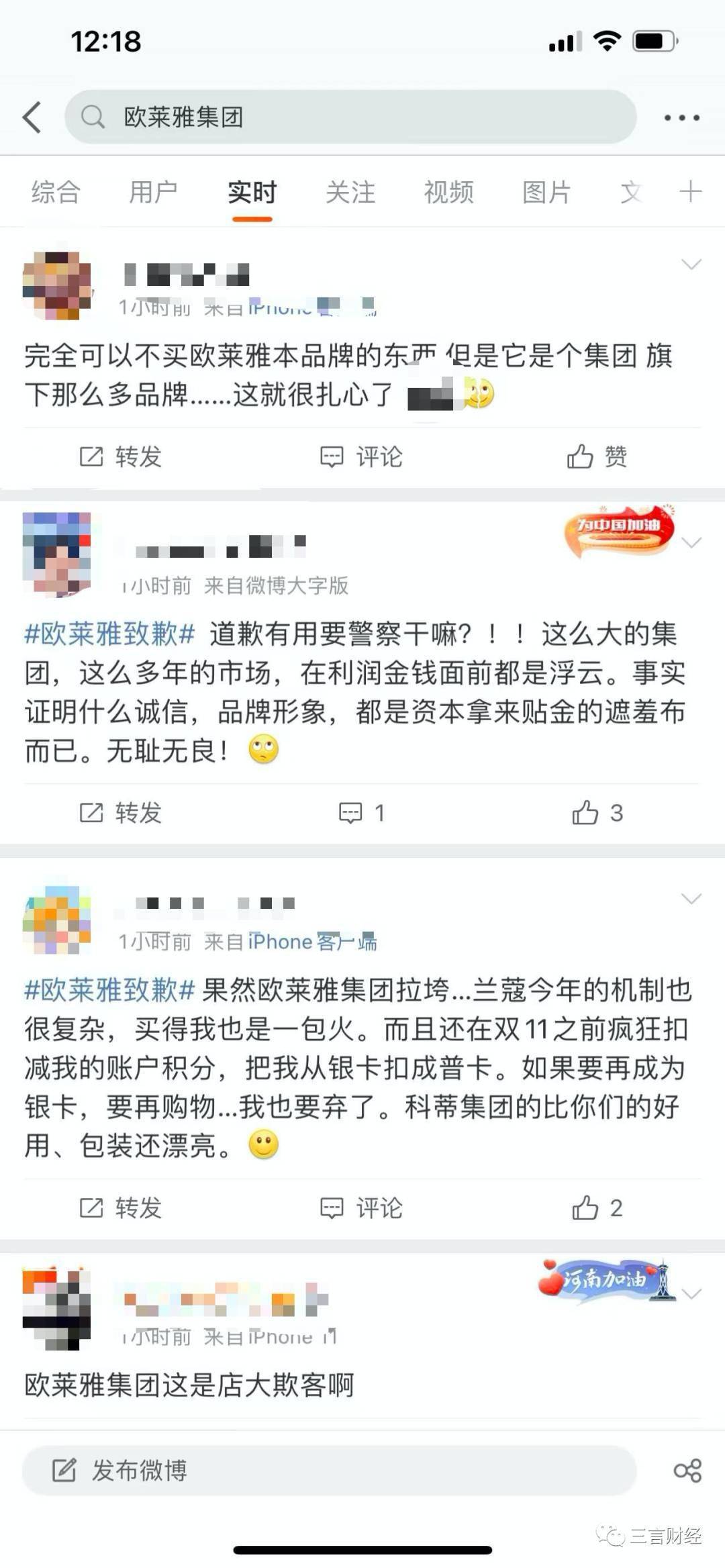
Task: Comment on the post about 旗下那么多品牌
Action: click(x=361, y=457)
